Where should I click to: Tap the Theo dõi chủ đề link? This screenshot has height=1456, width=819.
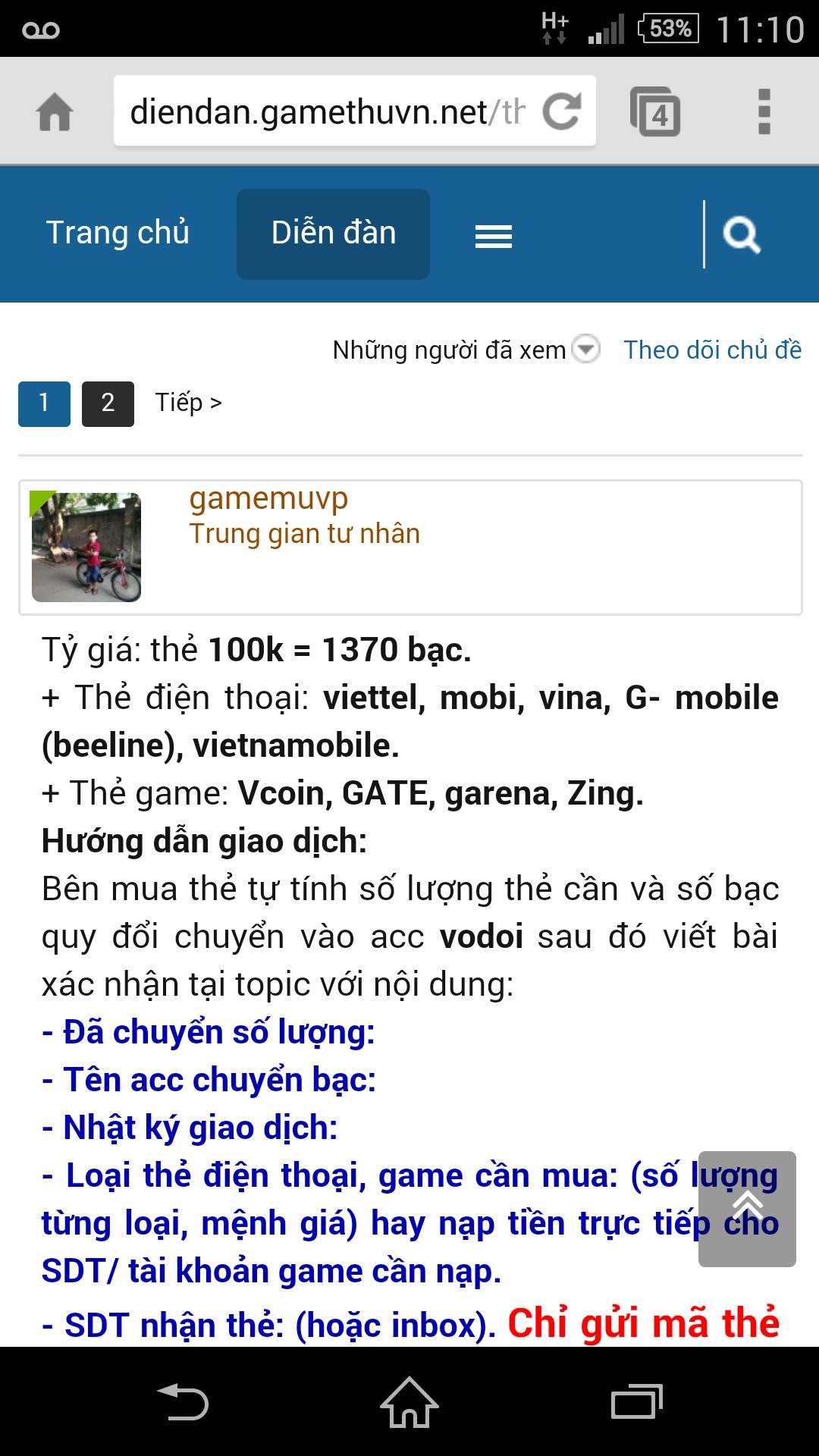(x=712, y=350)
